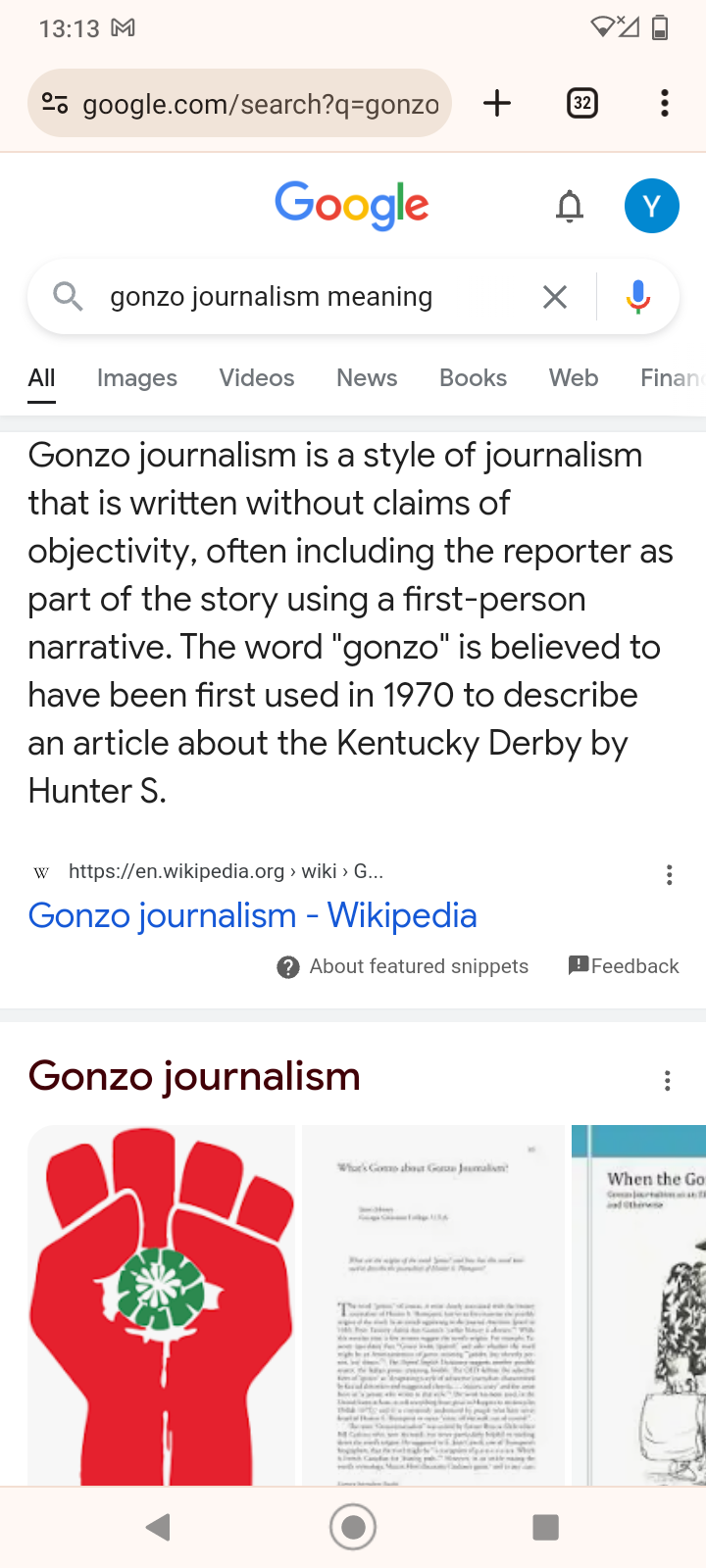Start a voice search with the microphone
The image size is (706, 1568).
(x=638, y=296)
